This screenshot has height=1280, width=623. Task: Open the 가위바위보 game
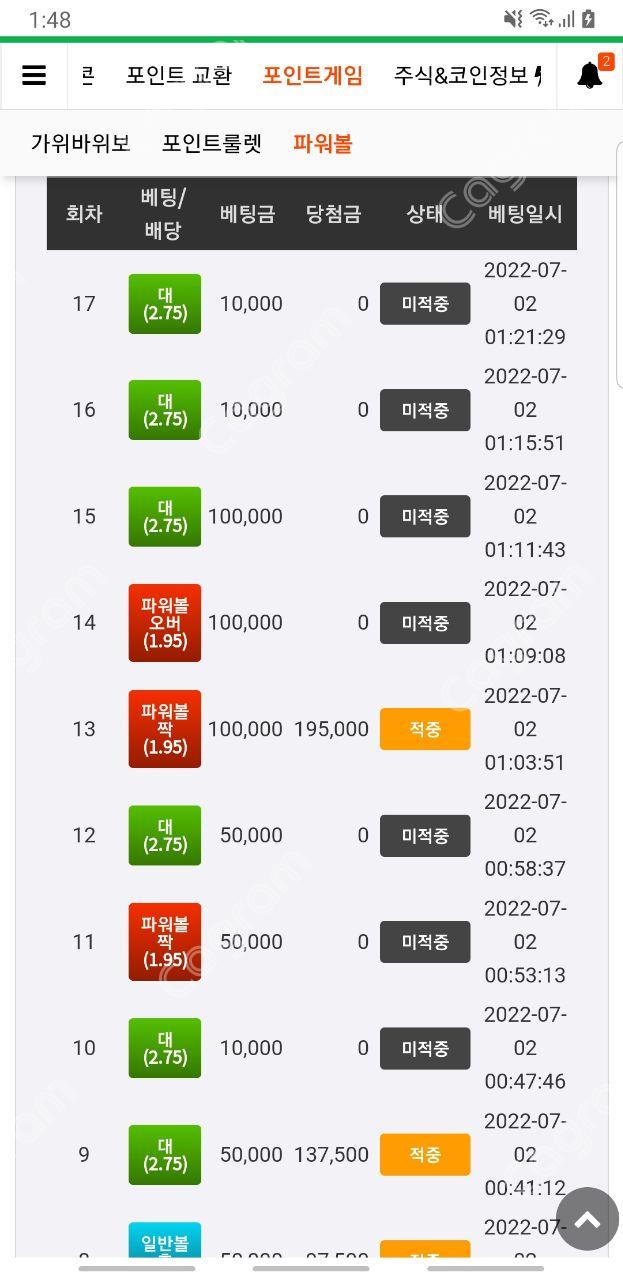click(80, 143)
